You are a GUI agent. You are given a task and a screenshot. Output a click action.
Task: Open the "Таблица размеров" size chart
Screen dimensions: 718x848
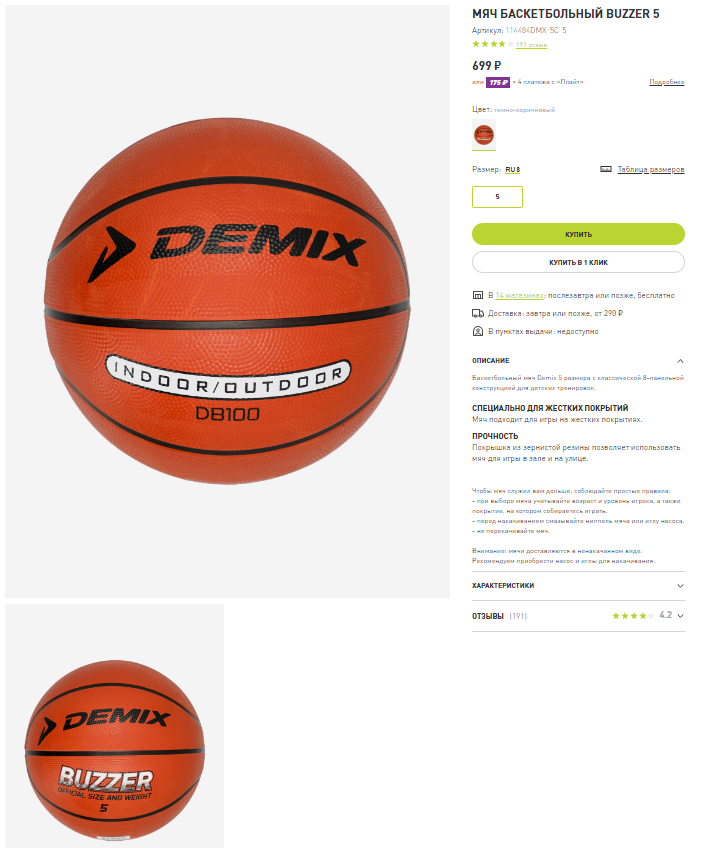(650, 170)
